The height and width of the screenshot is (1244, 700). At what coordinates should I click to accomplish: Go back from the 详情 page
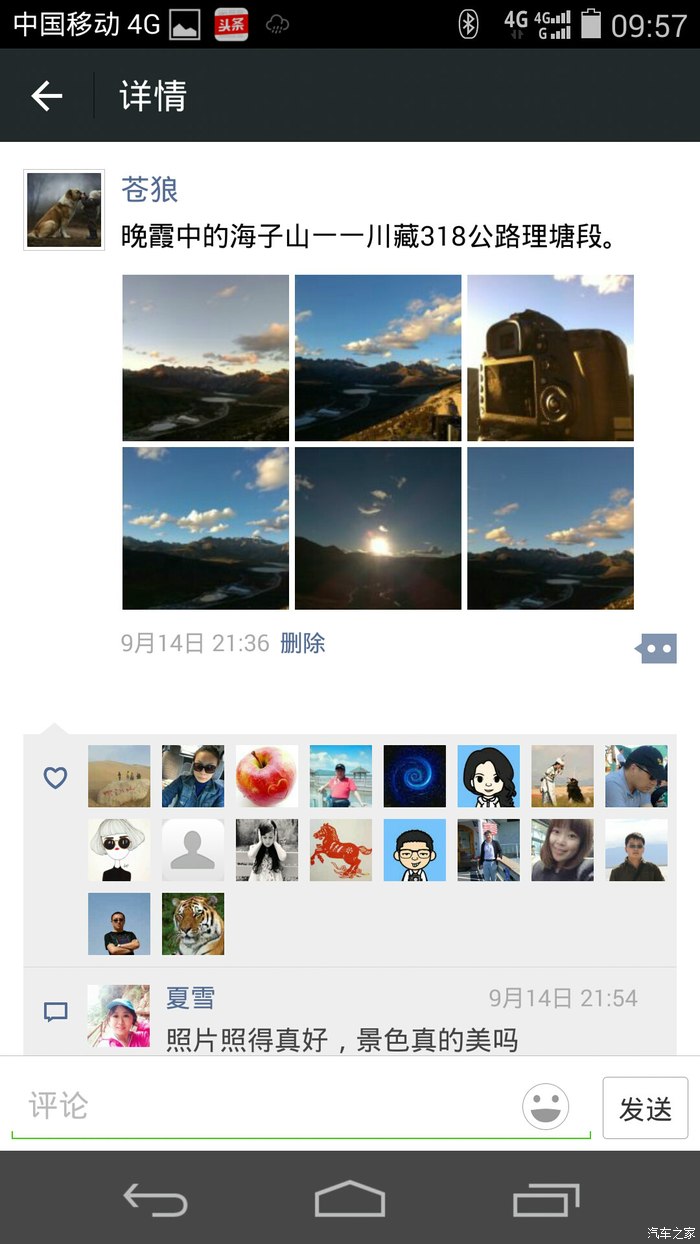46,96
